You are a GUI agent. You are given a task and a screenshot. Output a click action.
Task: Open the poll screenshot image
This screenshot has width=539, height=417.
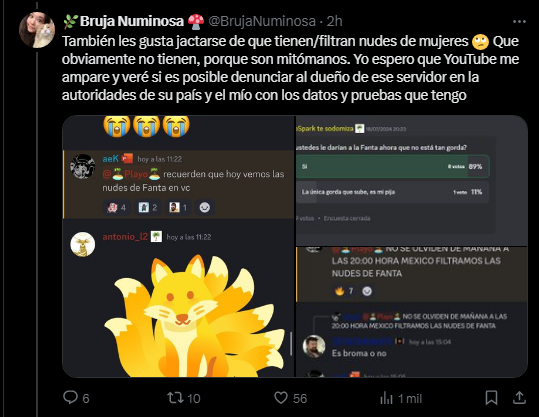click(412, 180)
